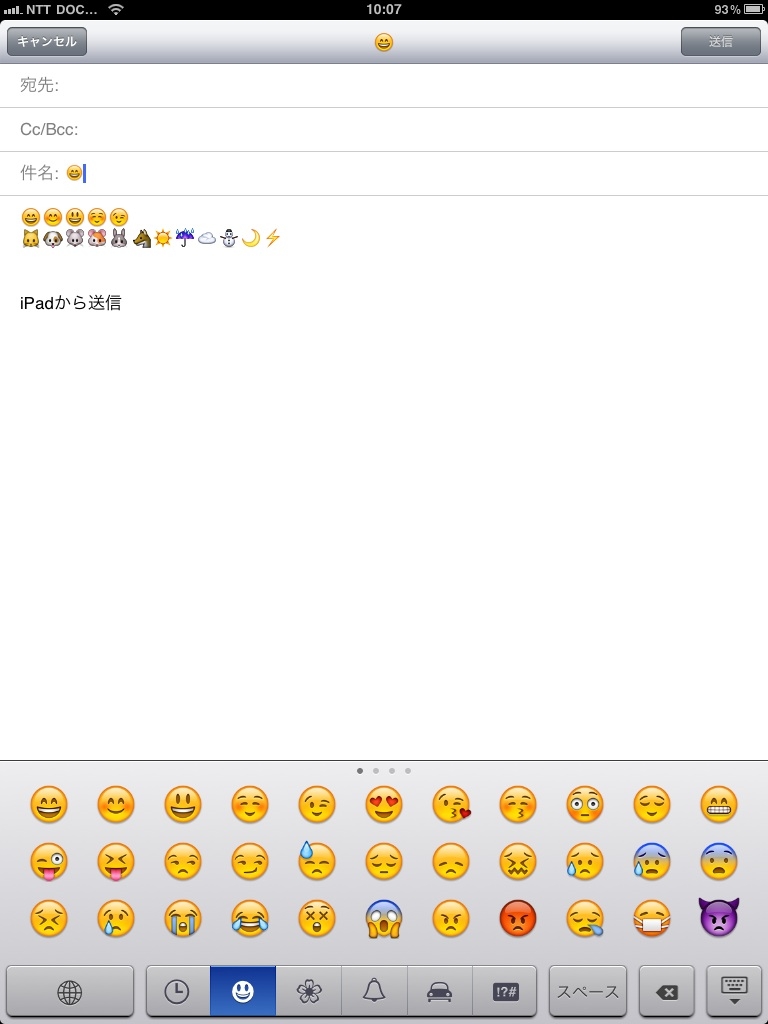Switch to the car places emoji tab
Viewport: 768px width, 1024px height.
pos(440,991)
